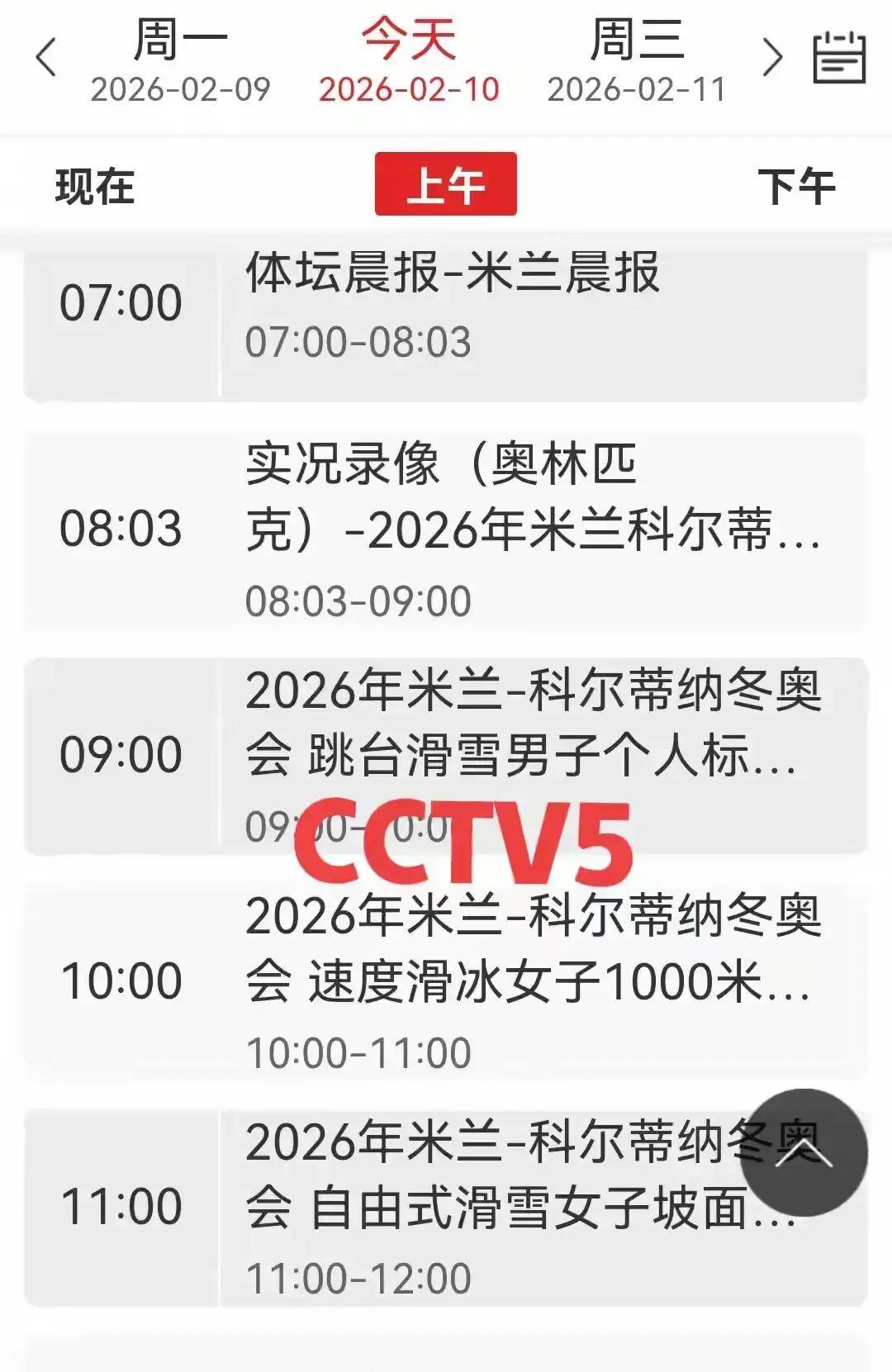Switch to the 现在 tab
892x1372 pixels.
95,185
